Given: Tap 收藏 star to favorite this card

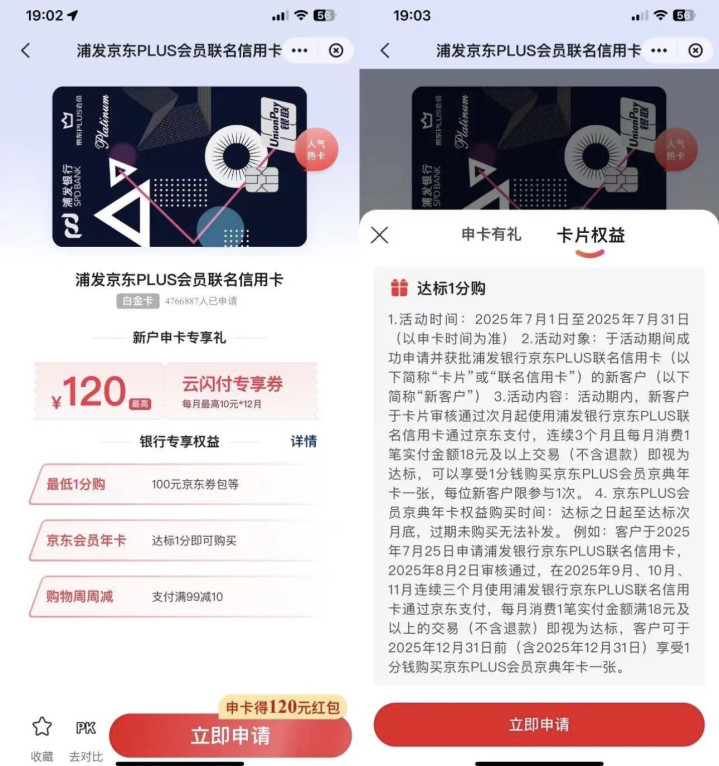Looking at the screenshot, I should tap(42, 738).
